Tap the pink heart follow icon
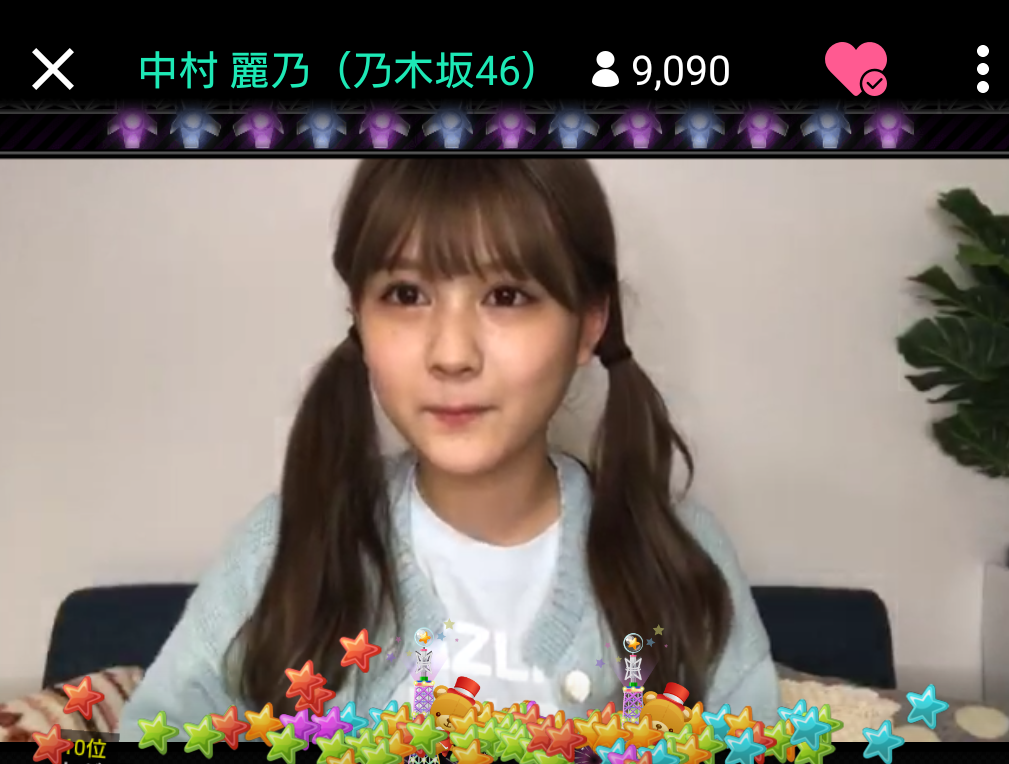Image resolution: width=1009 pixels, height=764 pixels. tap(855, 69)
